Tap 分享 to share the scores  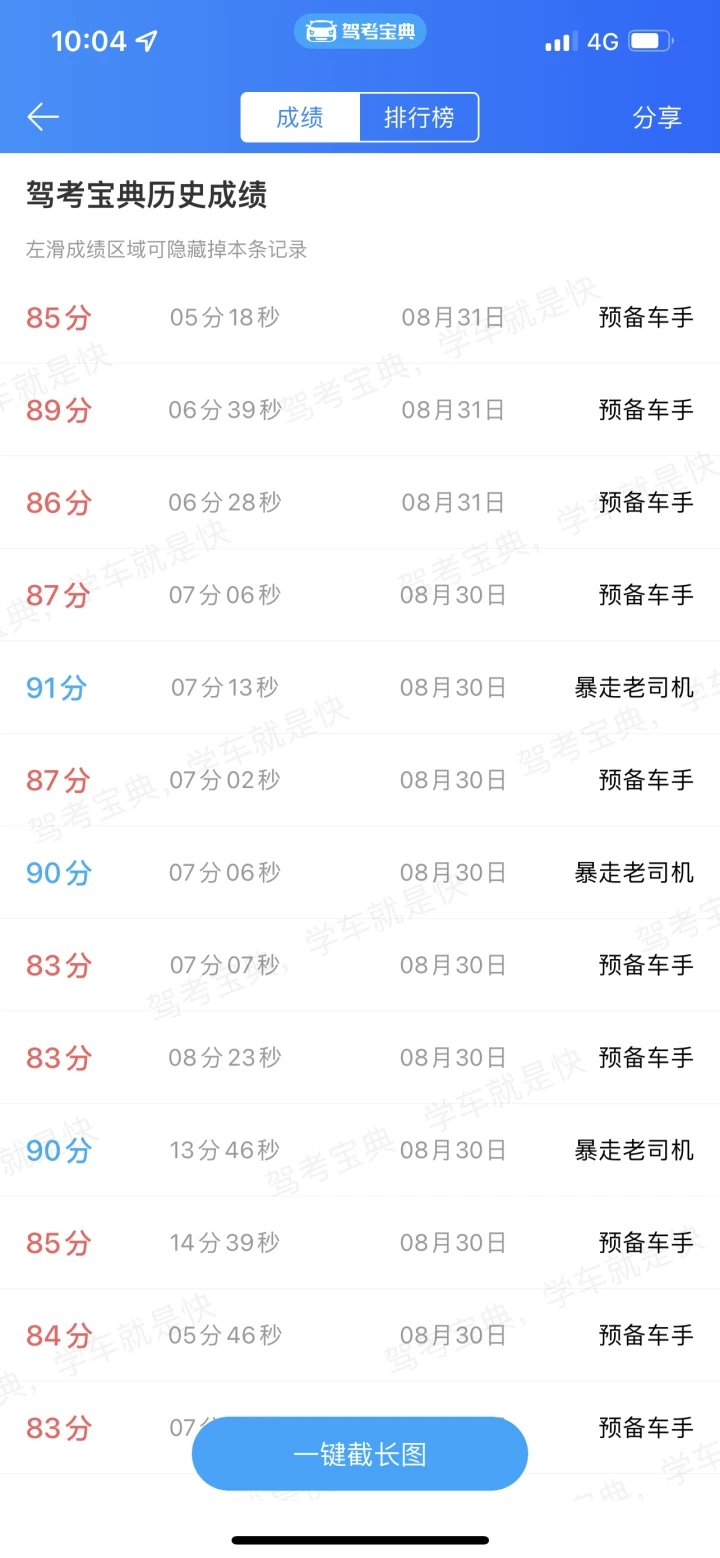click(657, 118)
